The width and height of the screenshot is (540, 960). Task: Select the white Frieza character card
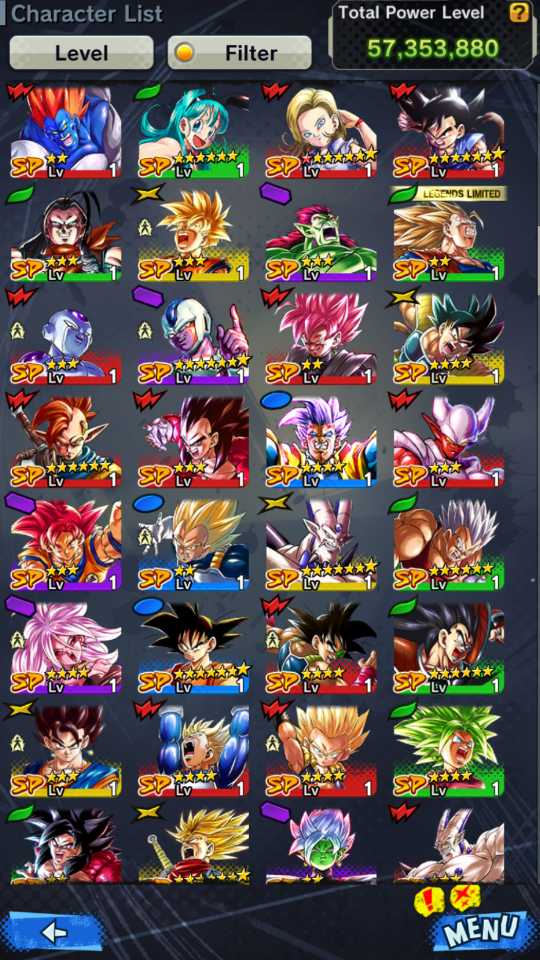pyautogui.click(x=66, y=338)
